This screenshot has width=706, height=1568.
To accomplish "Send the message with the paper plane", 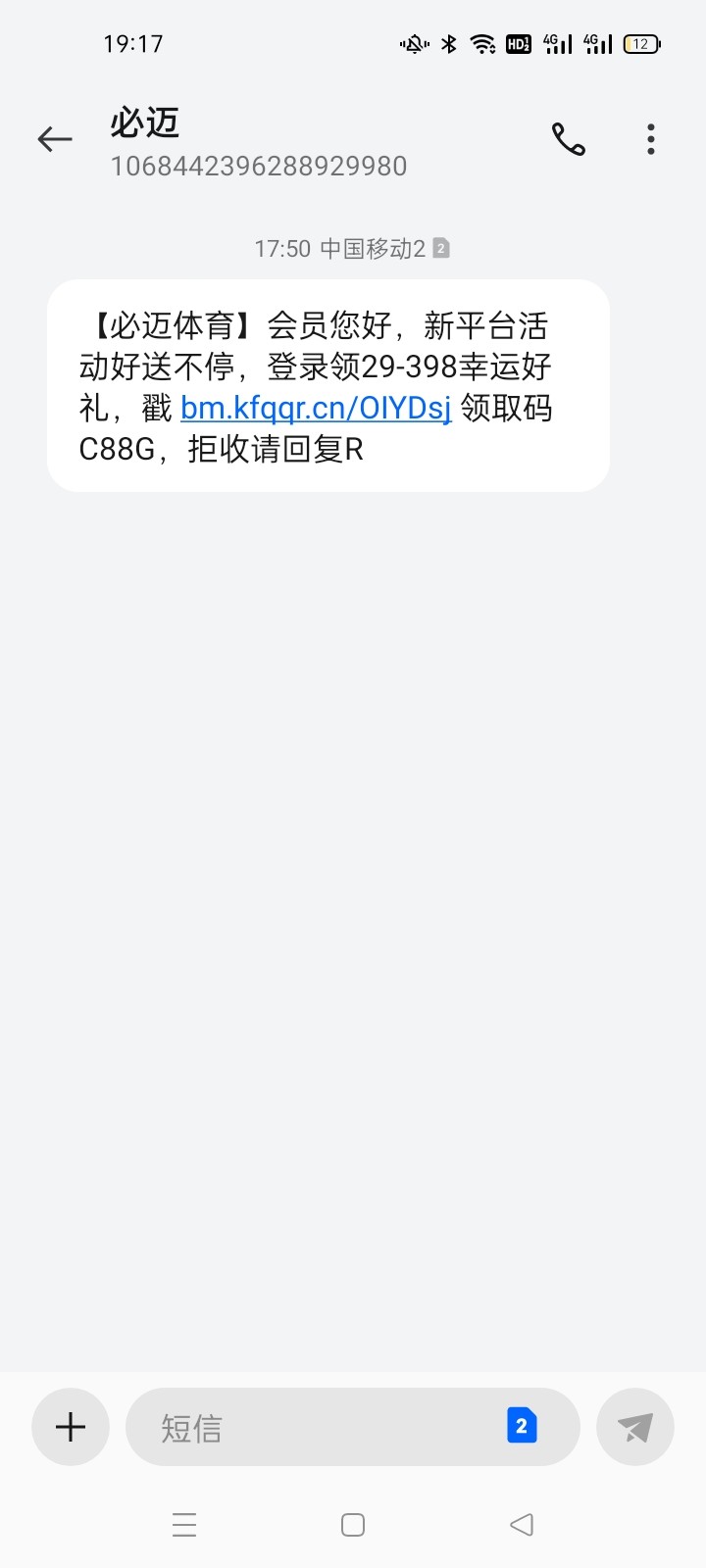I will (635, 1427).
